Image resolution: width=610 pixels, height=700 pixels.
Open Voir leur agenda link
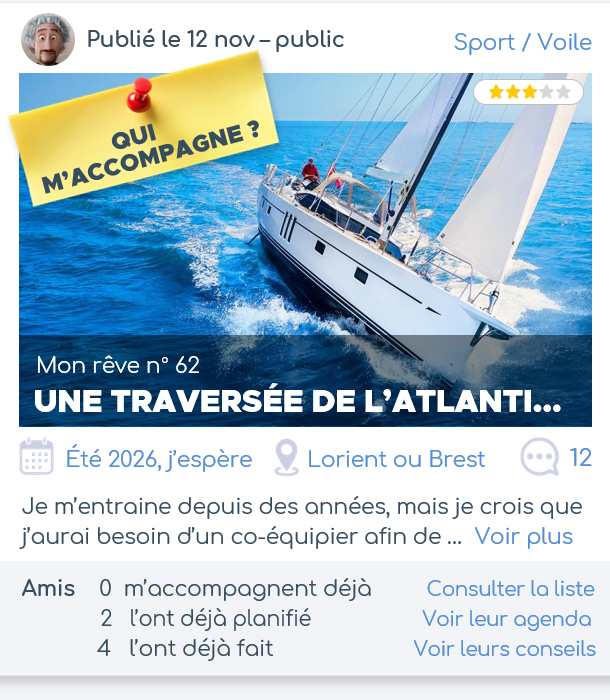[506, 619]
